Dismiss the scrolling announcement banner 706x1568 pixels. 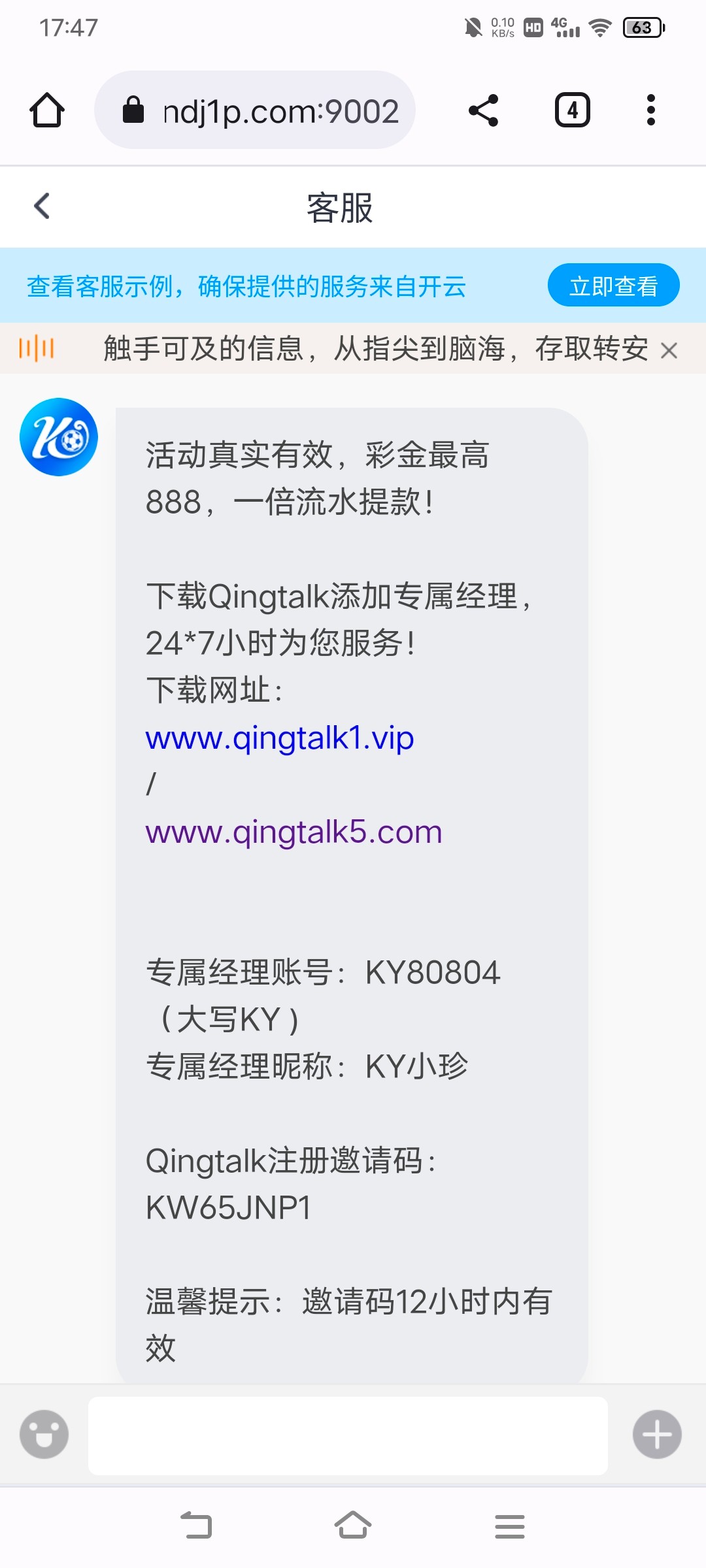point(669,351)
